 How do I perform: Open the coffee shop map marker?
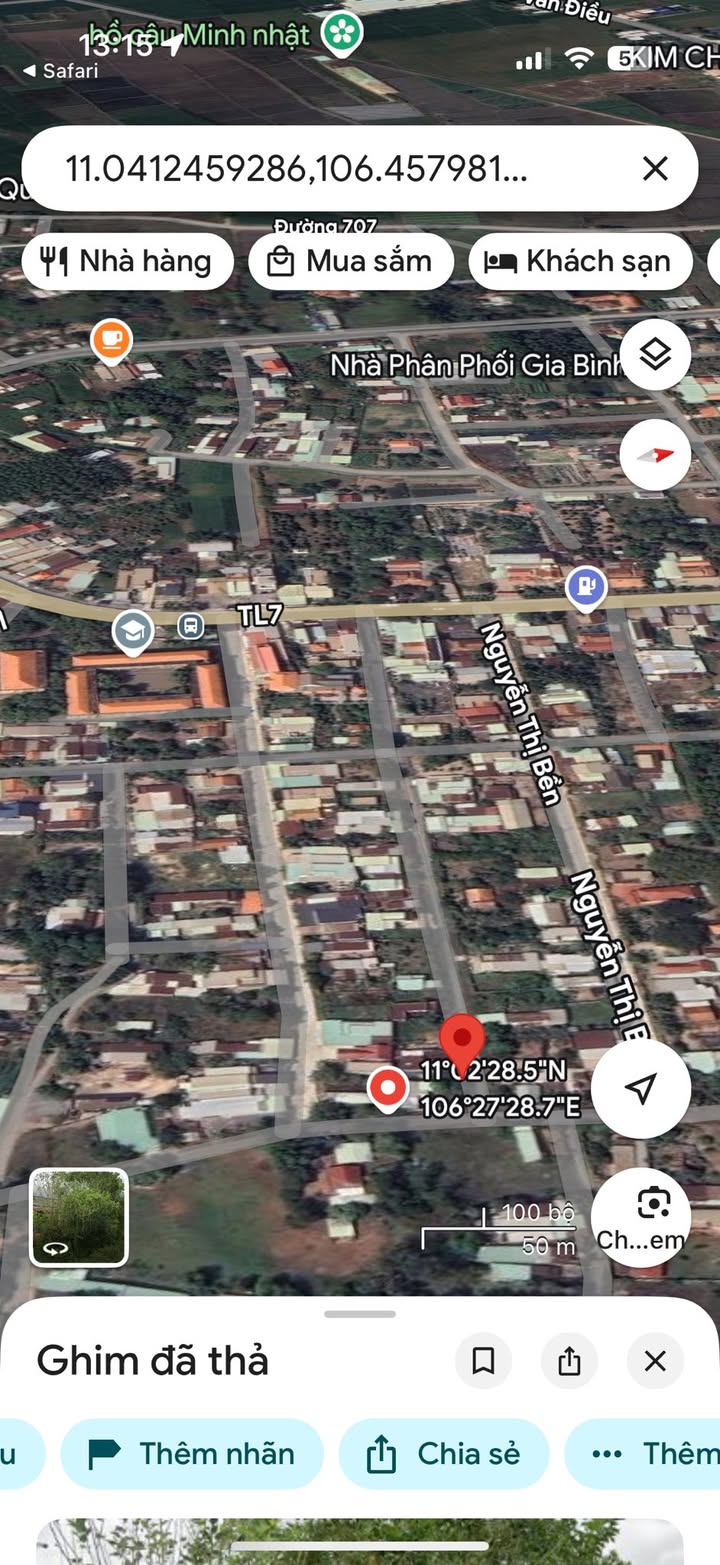111,340
